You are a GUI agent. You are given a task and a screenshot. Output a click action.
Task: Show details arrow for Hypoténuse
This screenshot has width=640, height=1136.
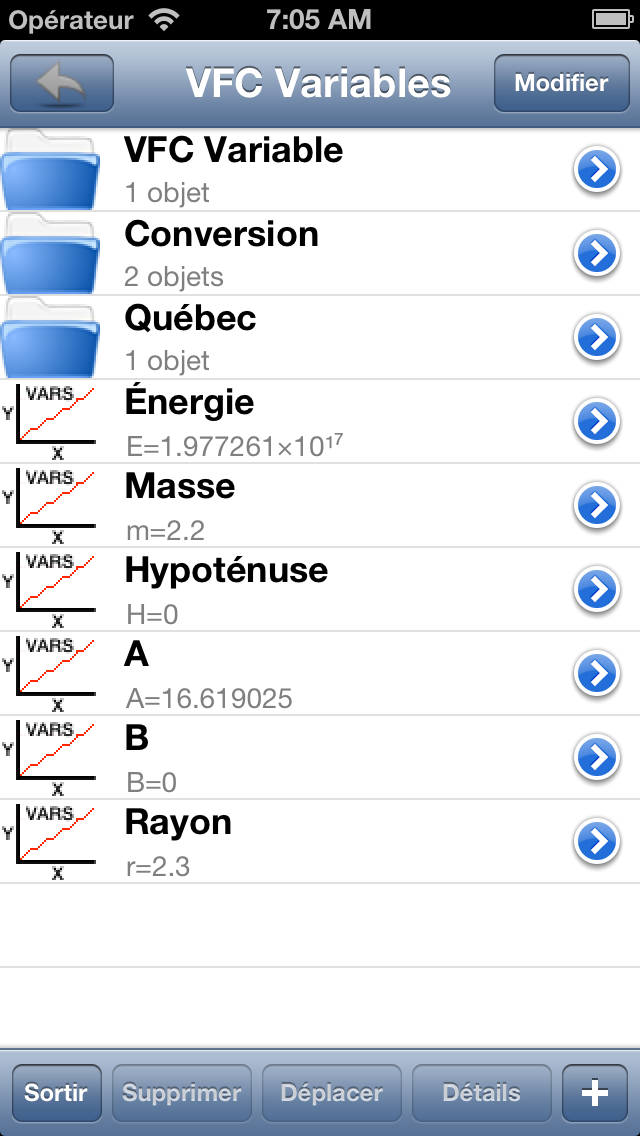point(596,590)
